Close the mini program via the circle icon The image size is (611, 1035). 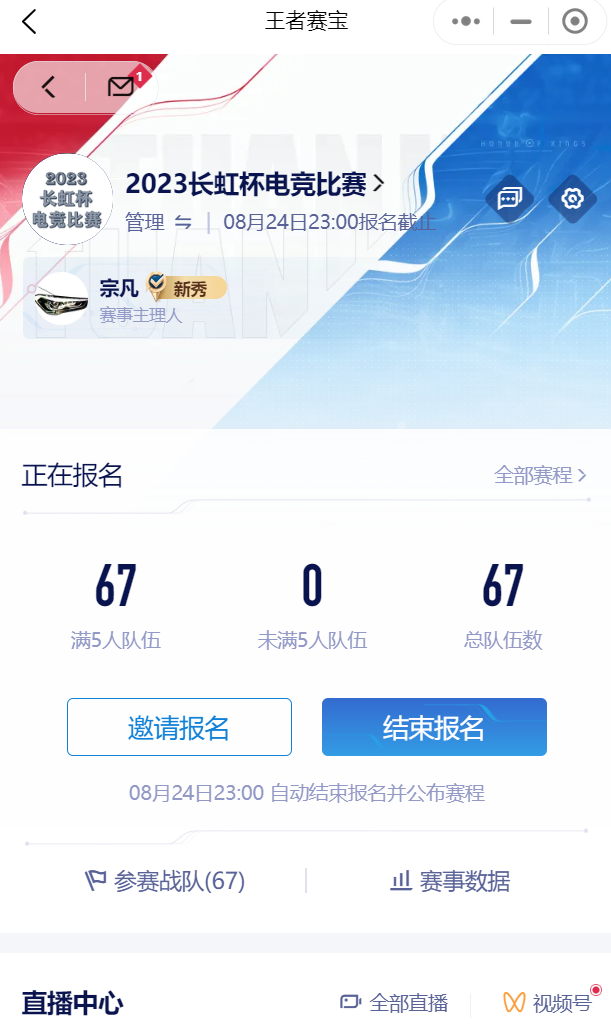tap(575, 21)
